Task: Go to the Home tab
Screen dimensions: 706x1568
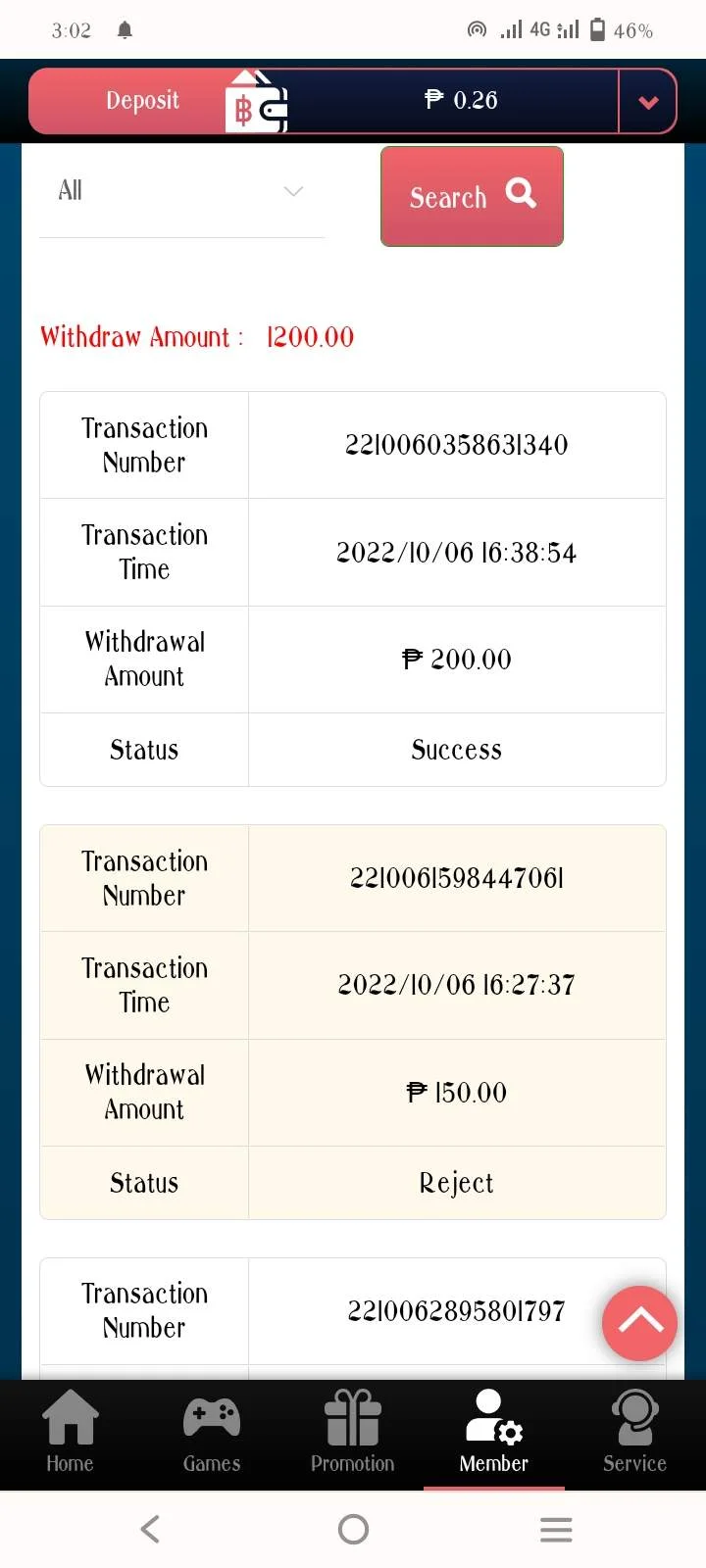Action: point(71,1433)
